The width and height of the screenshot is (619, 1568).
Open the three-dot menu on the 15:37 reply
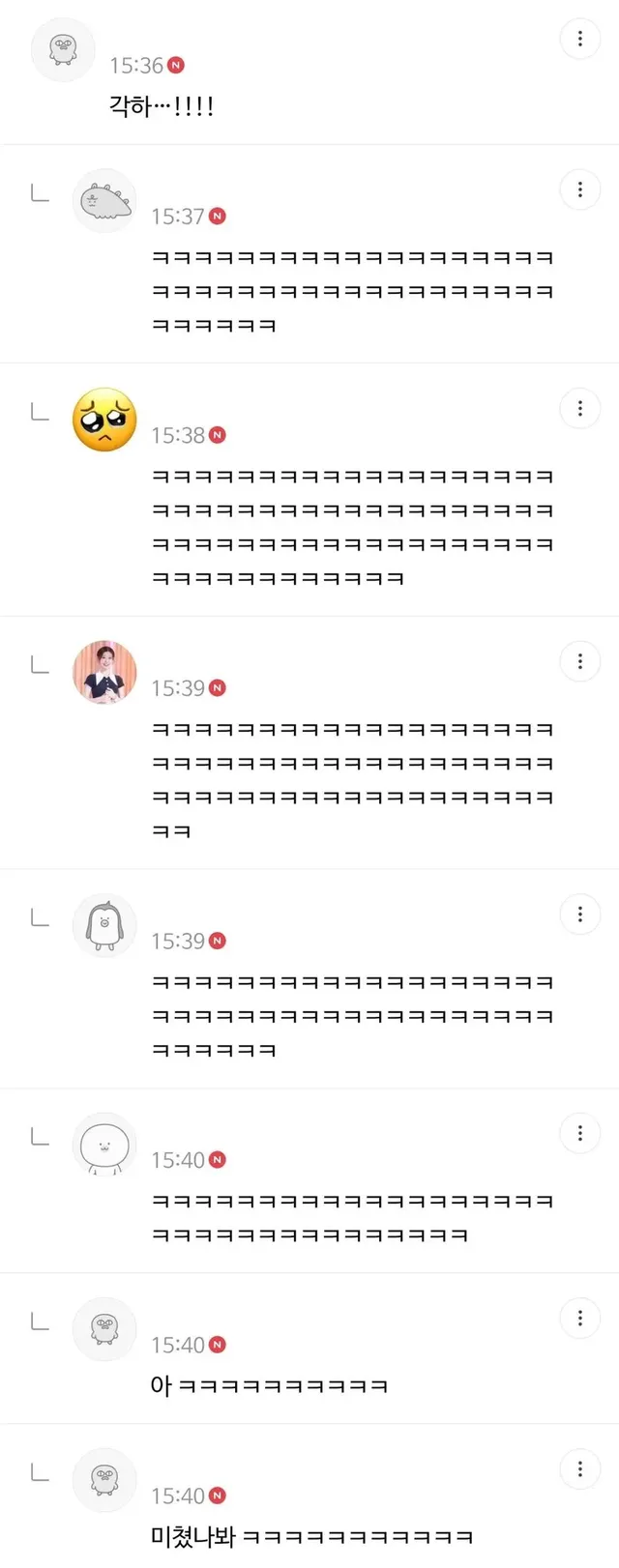[580, 190]
